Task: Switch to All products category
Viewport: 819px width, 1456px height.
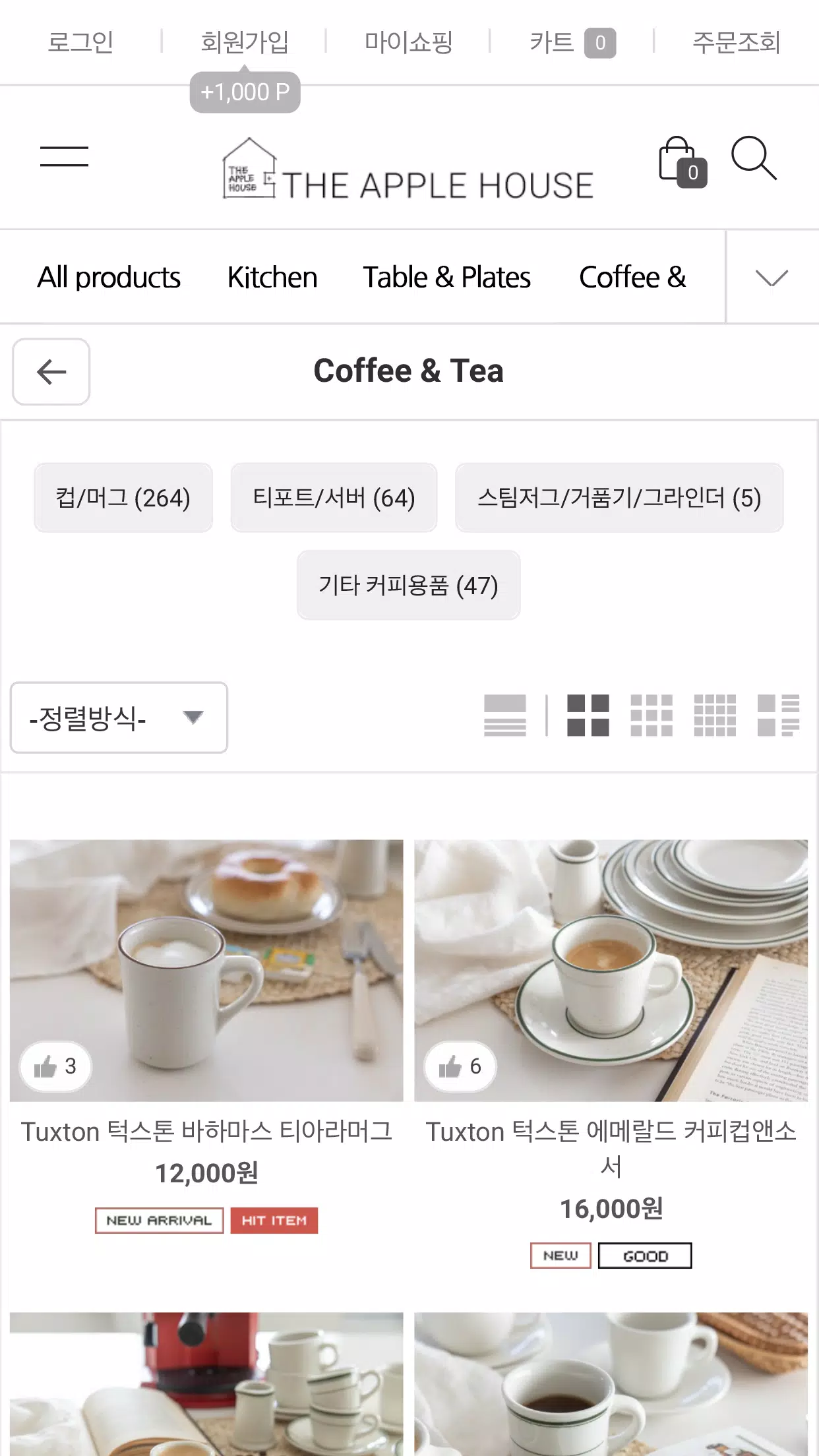Action: (109, 277)
